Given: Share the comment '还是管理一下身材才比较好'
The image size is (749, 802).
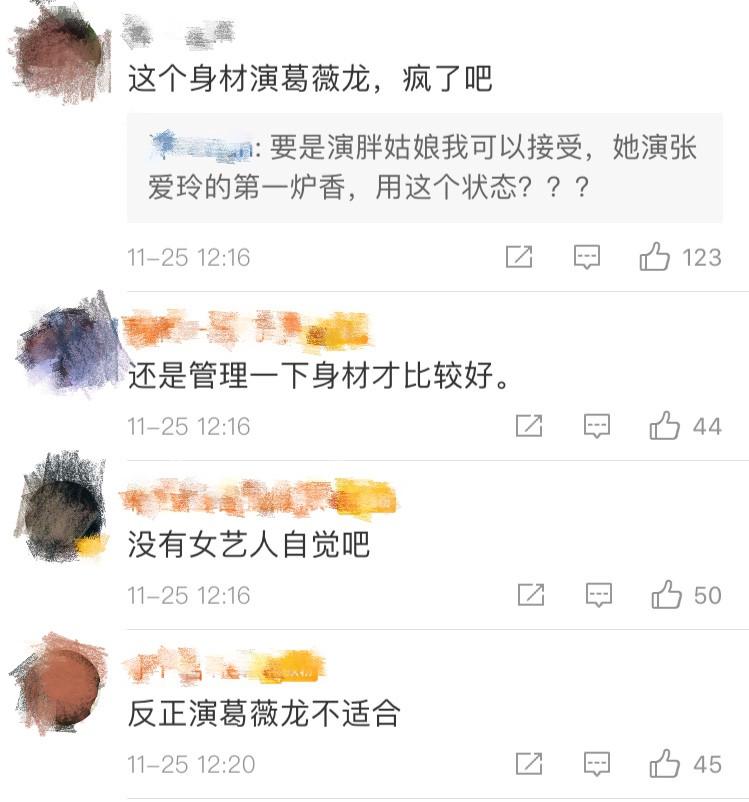Looking at the screenshot, I should point(529,427).
